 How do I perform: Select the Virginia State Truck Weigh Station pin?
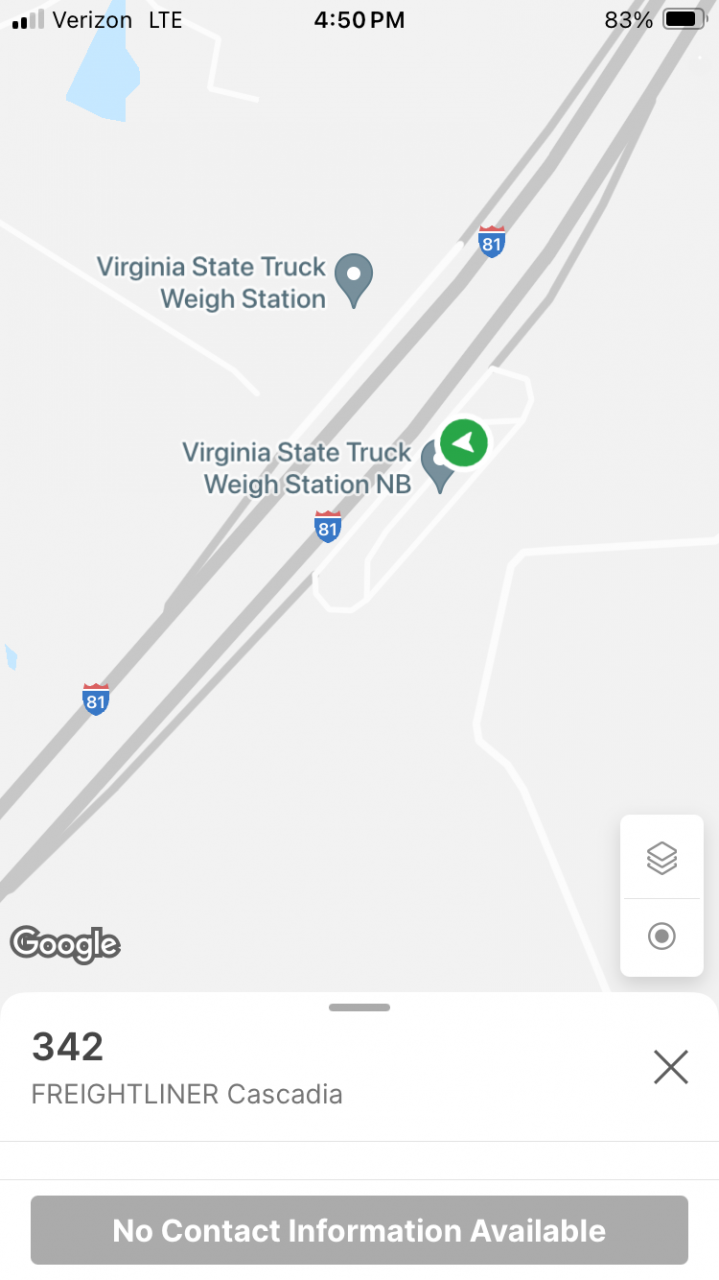pos(353,280)
